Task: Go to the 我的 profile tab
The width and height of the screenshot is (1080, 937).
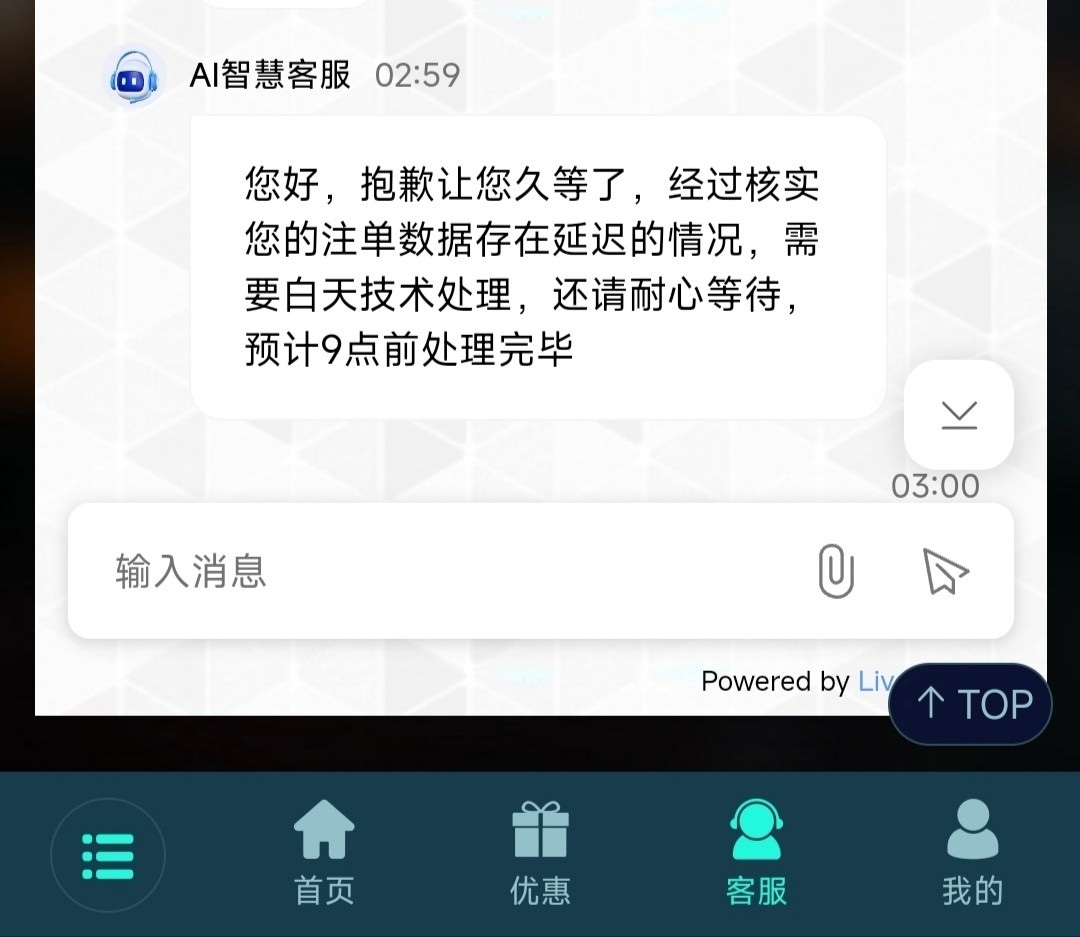Action: point(971,853)
